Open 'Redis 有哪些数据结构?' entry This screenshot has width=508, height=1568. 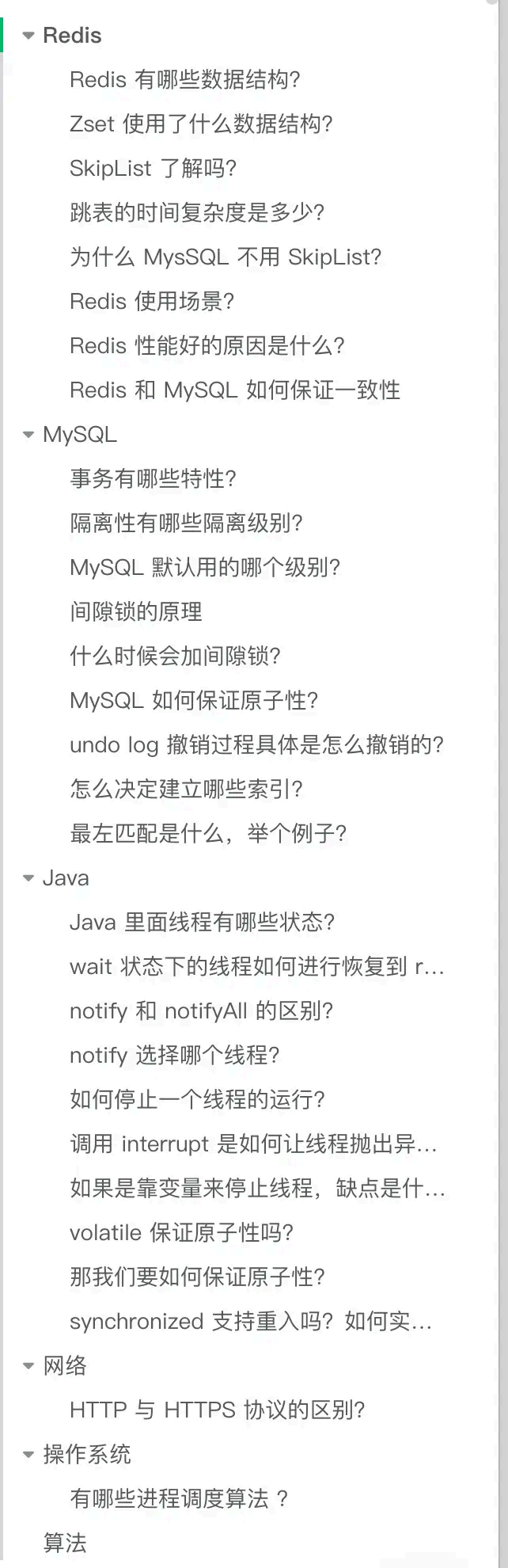[x=184, y=80]
